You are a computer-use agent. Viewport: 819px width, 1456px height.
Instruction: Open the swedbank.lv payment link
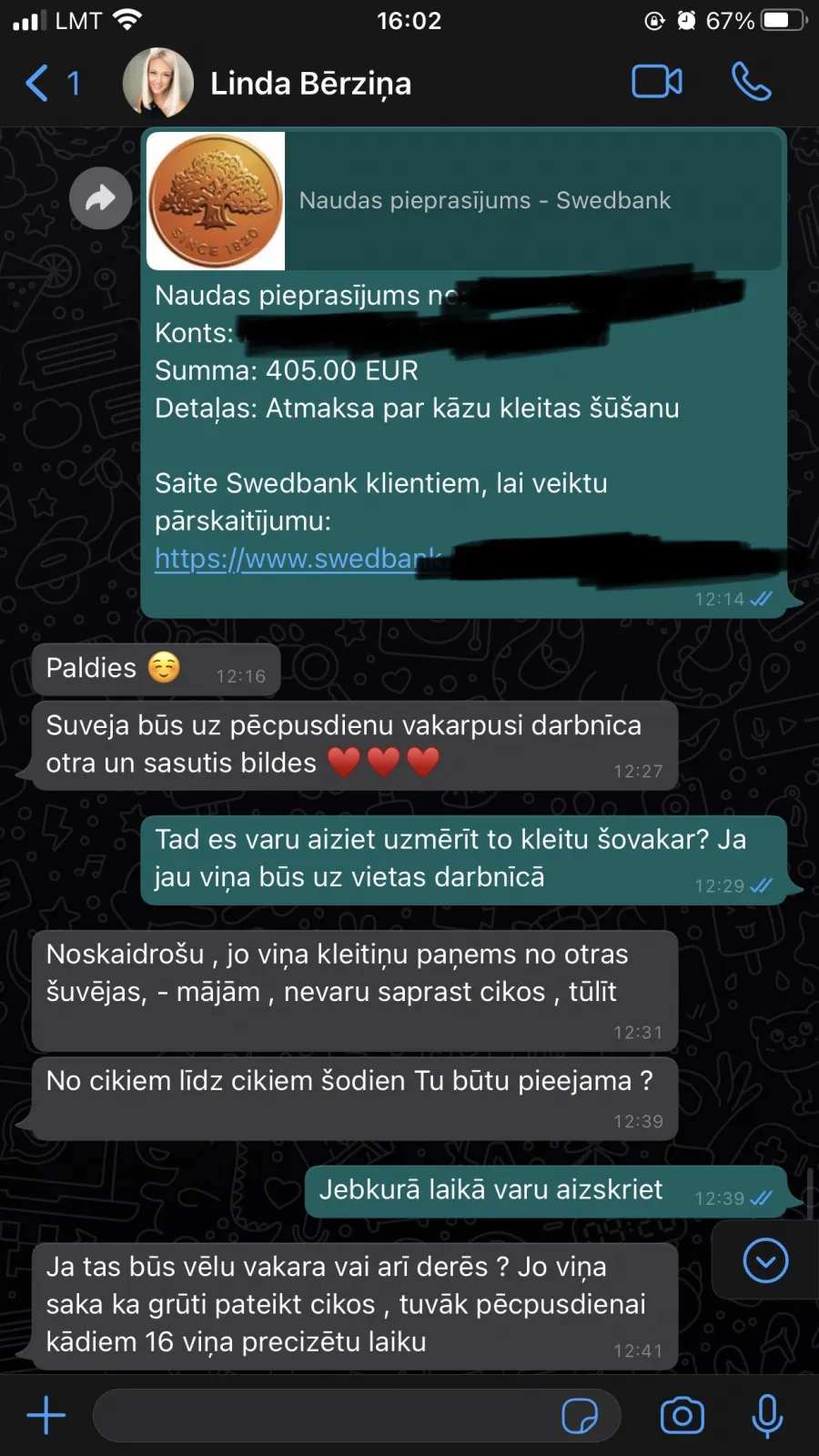pos(298,558)
